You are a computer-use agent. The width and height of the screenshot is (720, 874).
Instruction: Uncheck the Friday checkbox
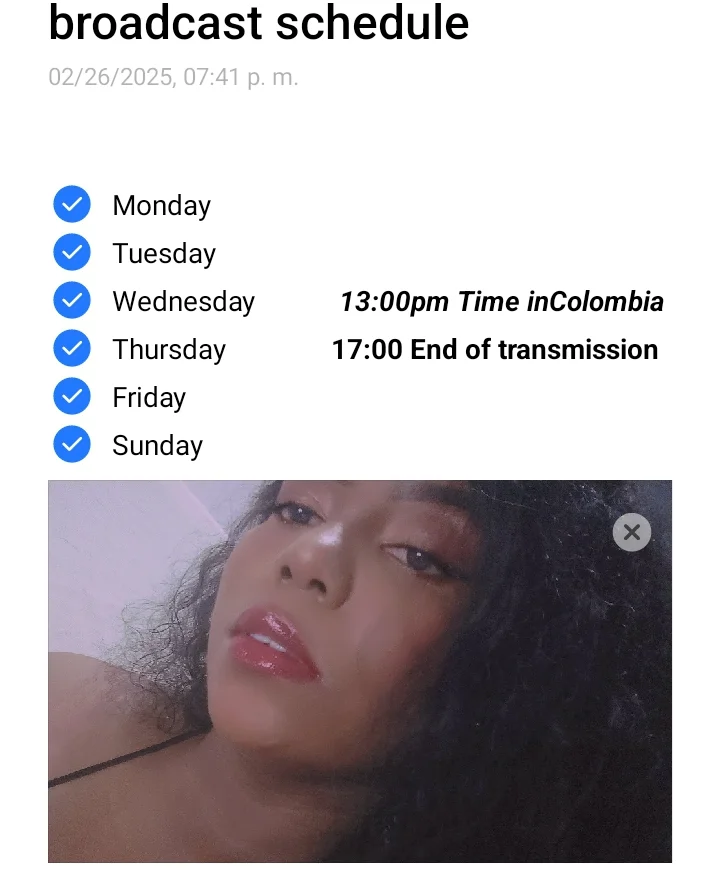(x=72, y=396)
